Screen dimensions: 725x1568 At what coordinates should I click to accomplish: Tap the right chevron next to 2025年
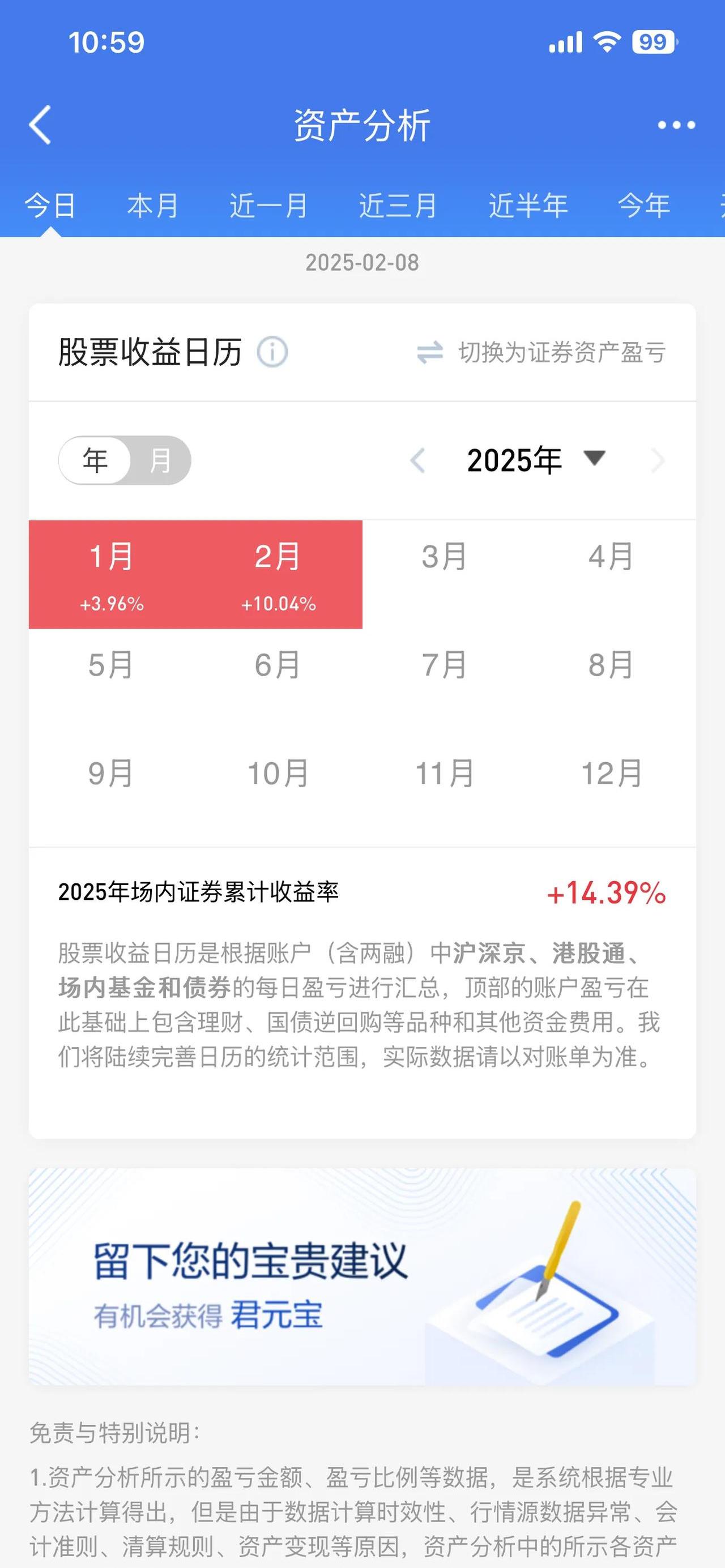coord(658,461)
